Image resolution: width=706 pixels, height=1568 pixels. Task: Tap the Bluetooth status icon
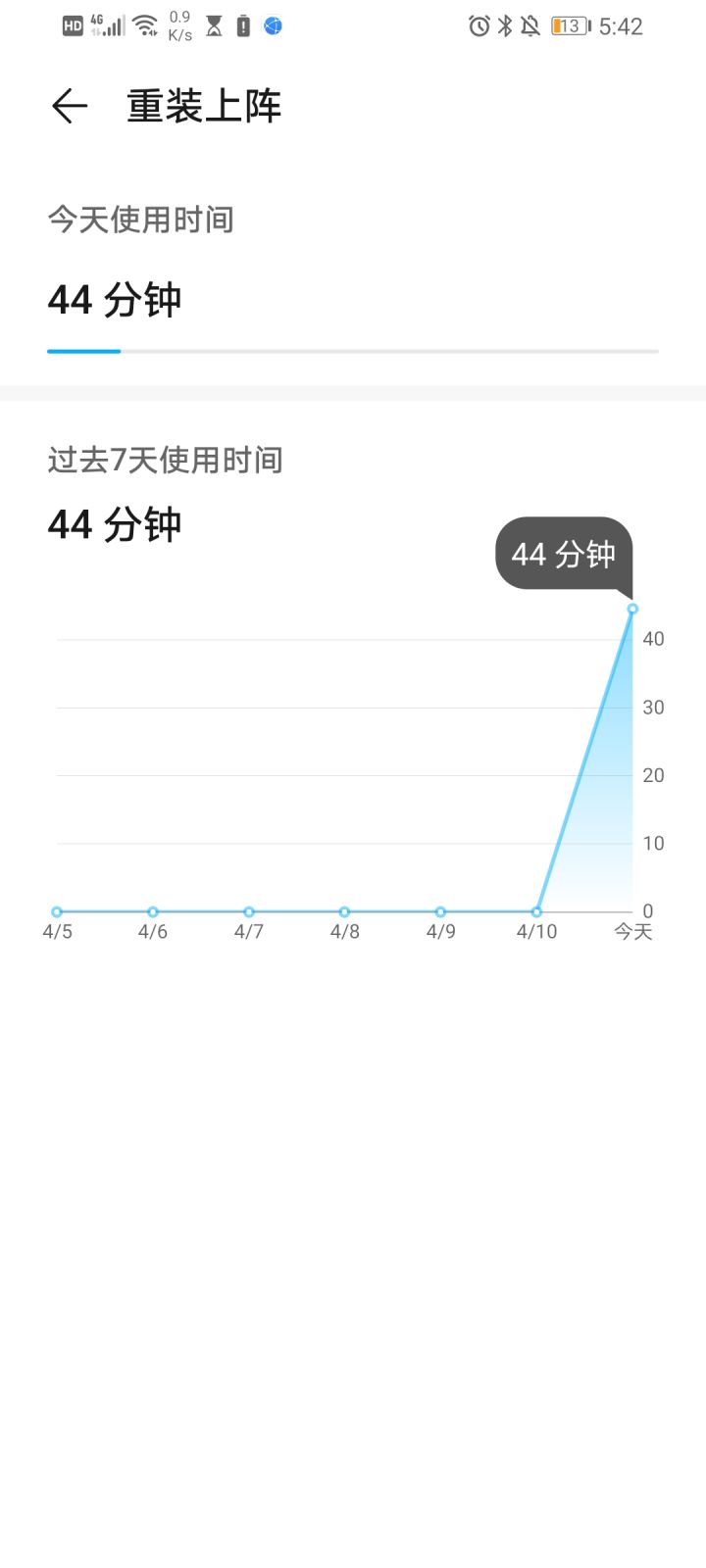[506, 26]
